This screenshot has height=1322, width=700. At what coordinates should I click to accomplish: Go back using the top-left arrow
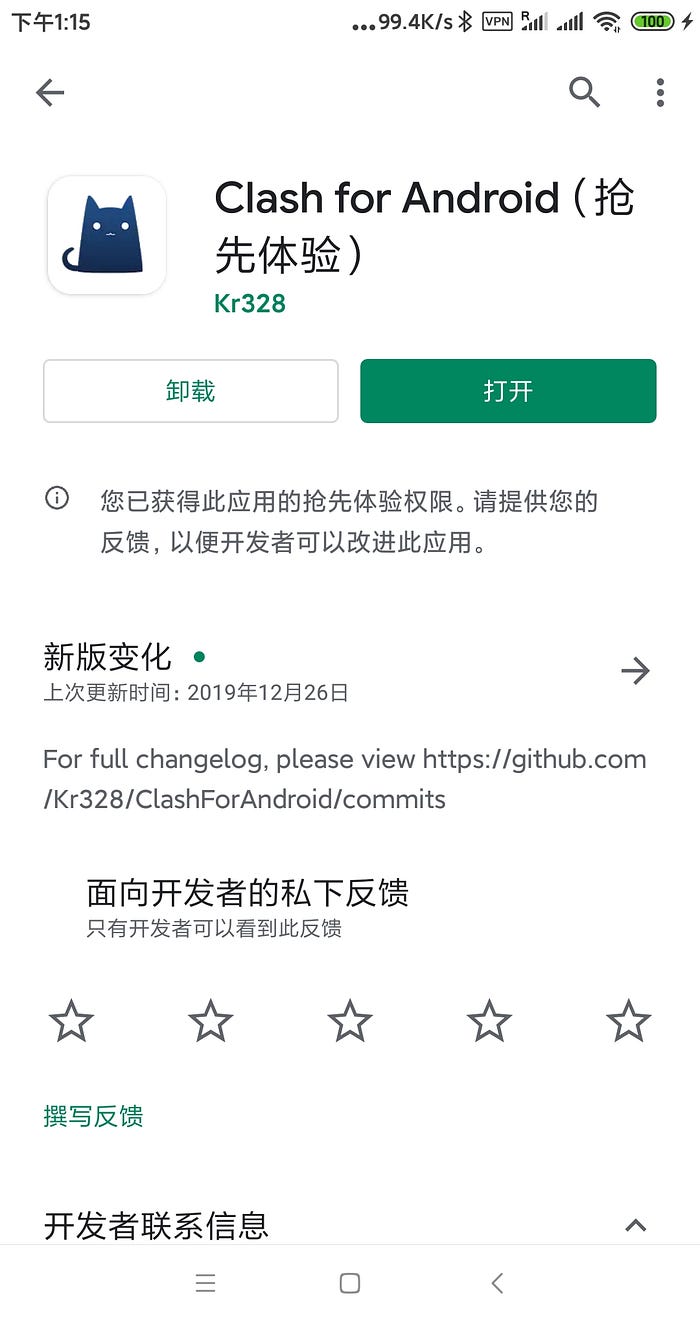tap(50, 93)
